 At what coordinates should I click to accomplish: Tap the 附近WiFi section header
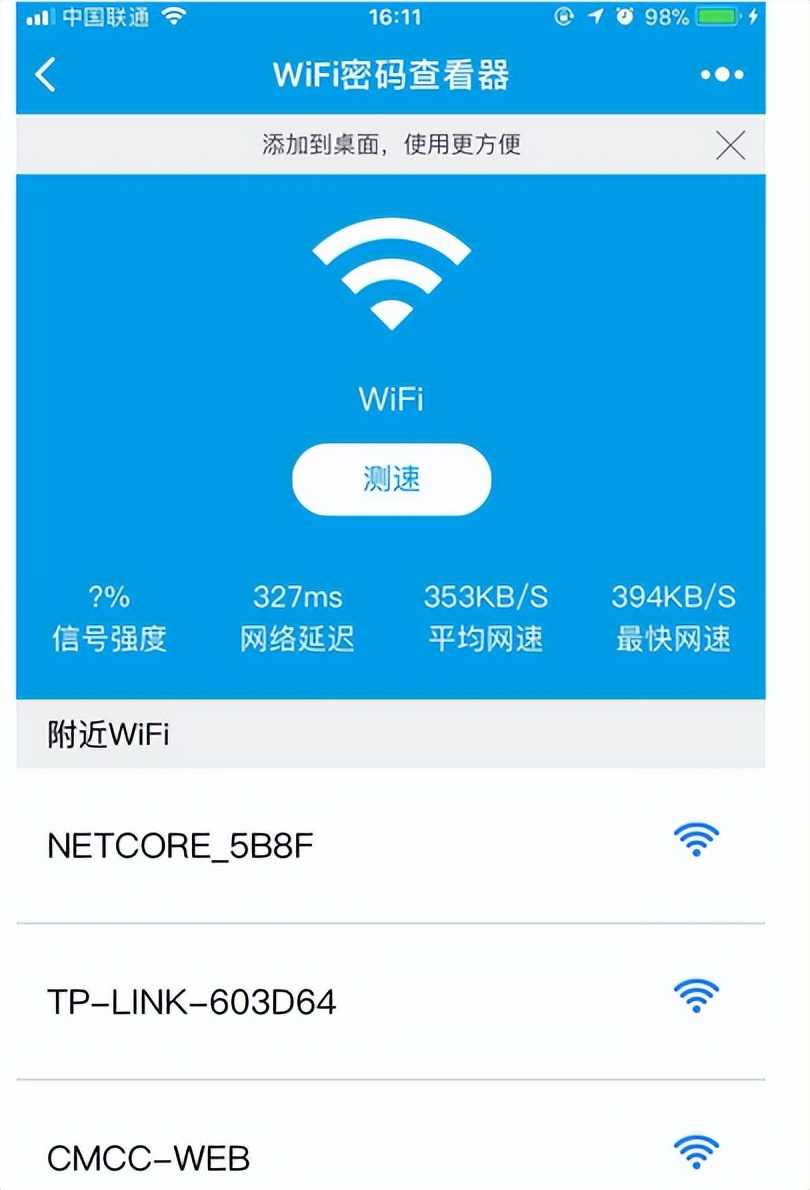pos(105,733)
